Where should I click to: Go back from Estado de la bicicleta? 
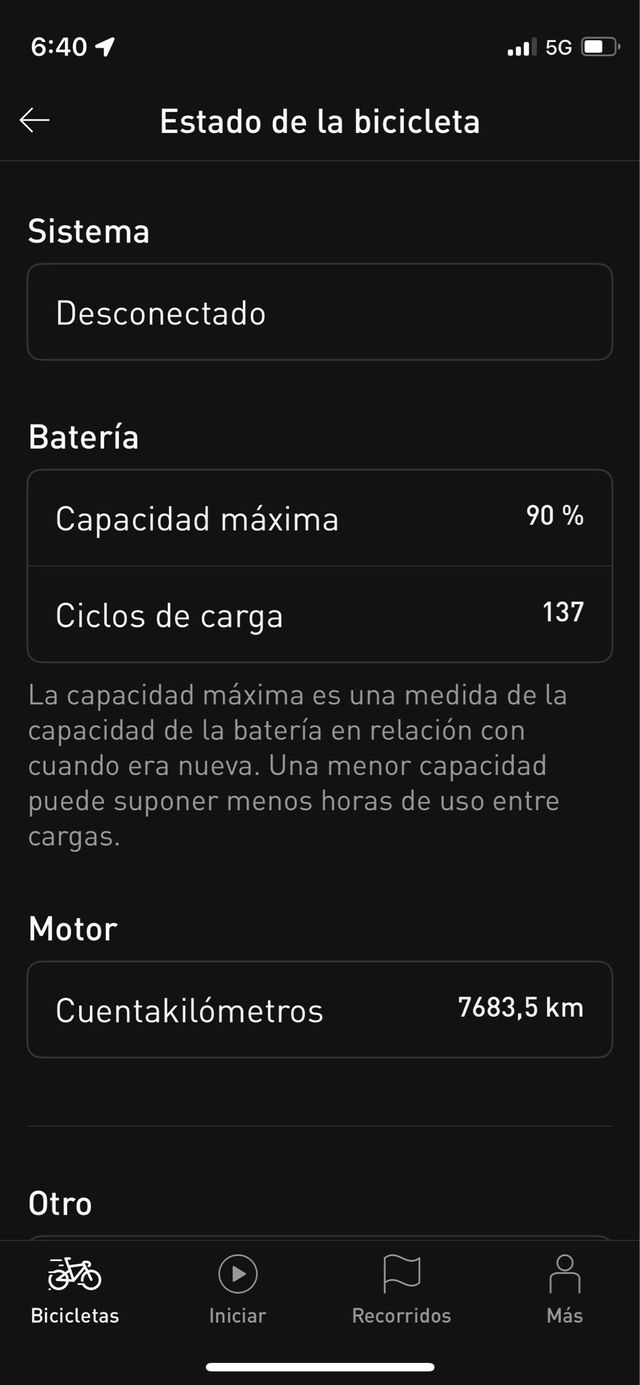(x=34, y=121)
